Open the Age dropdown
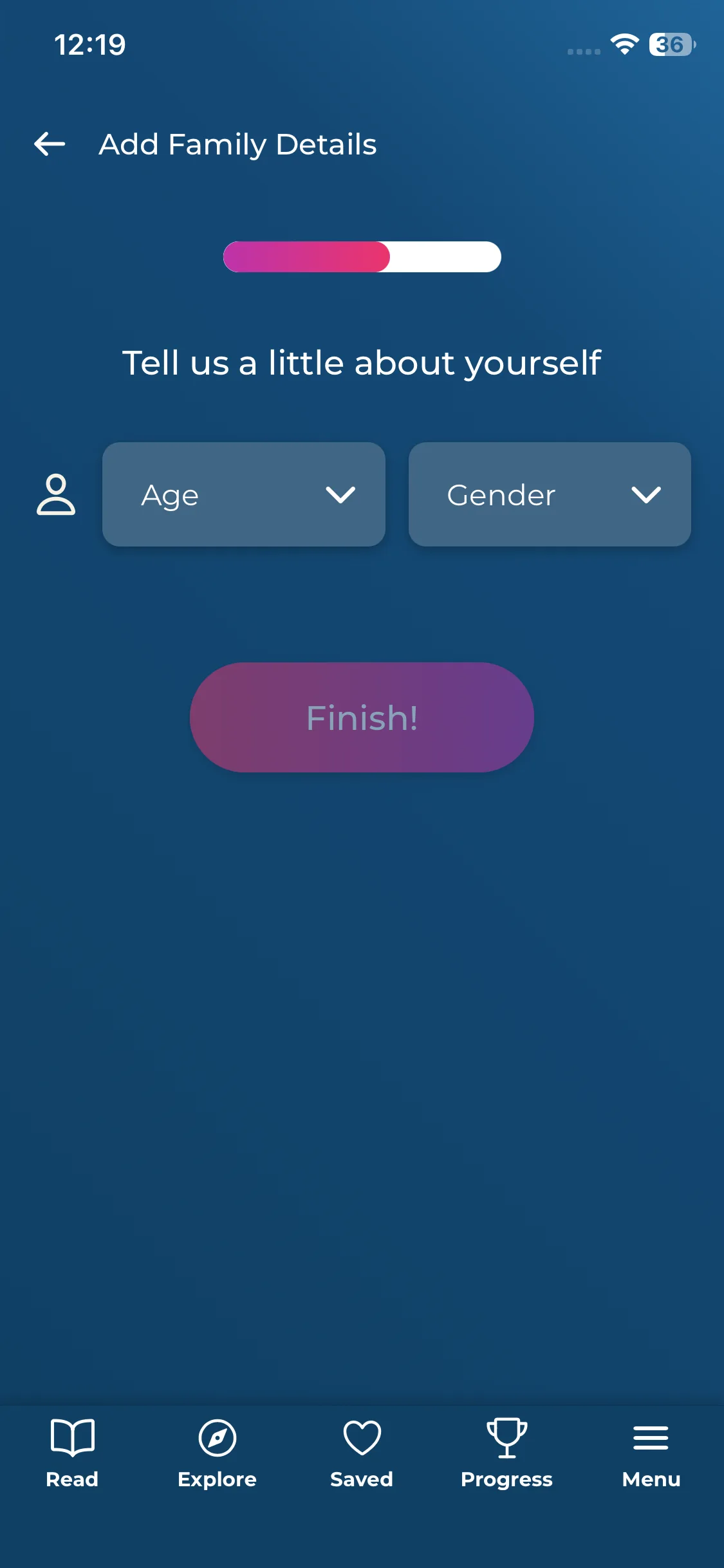Screen dimensions: 724x1568 [x=243, y=494]
